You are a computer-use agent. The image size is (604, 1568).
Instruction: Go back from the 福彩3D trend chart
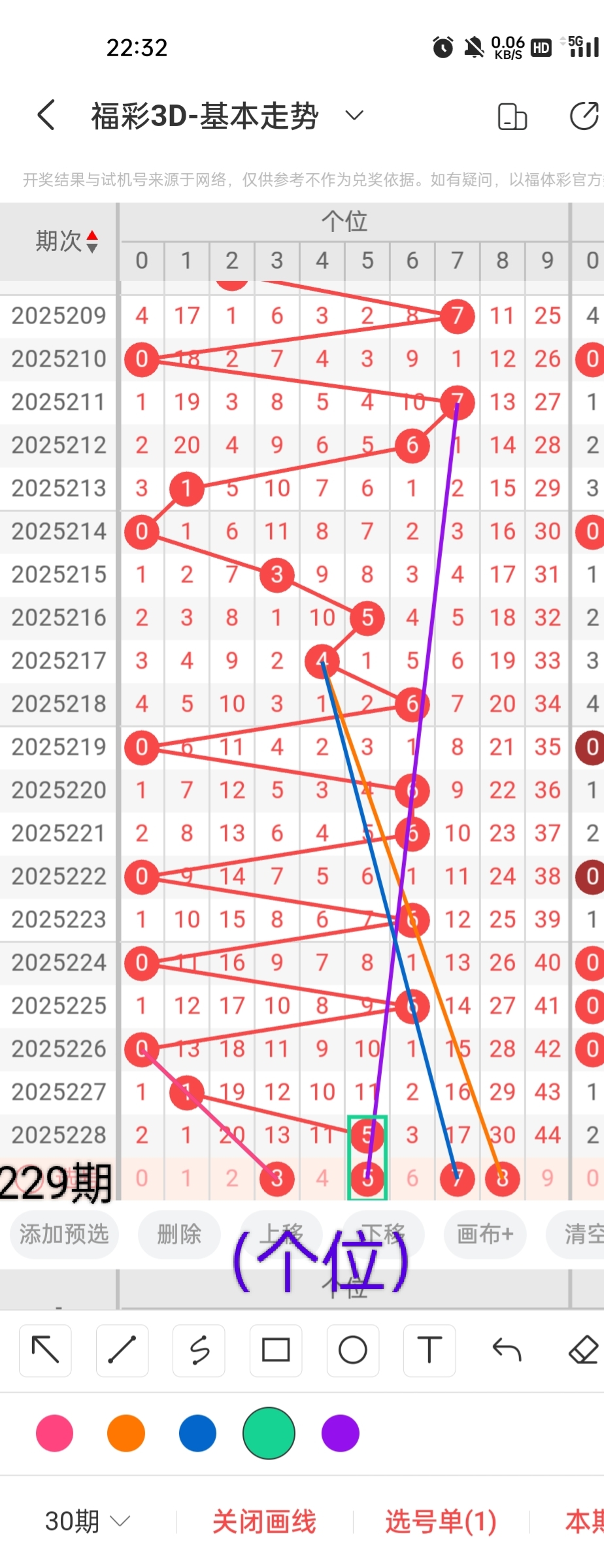tap(46, 116)
